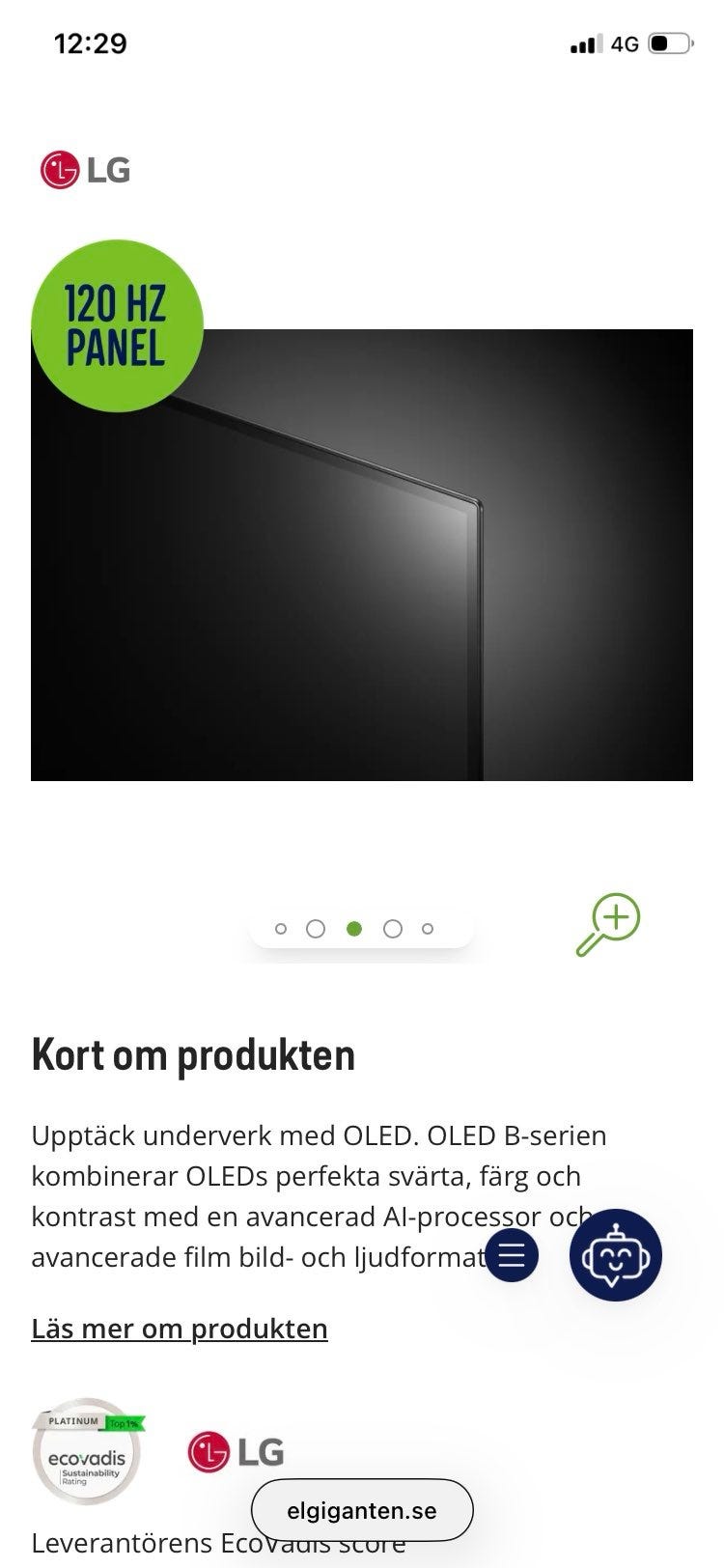This screenshot has width=724, height=1568.
Task: Select the first carousel dot
Action: click(280, 929)
